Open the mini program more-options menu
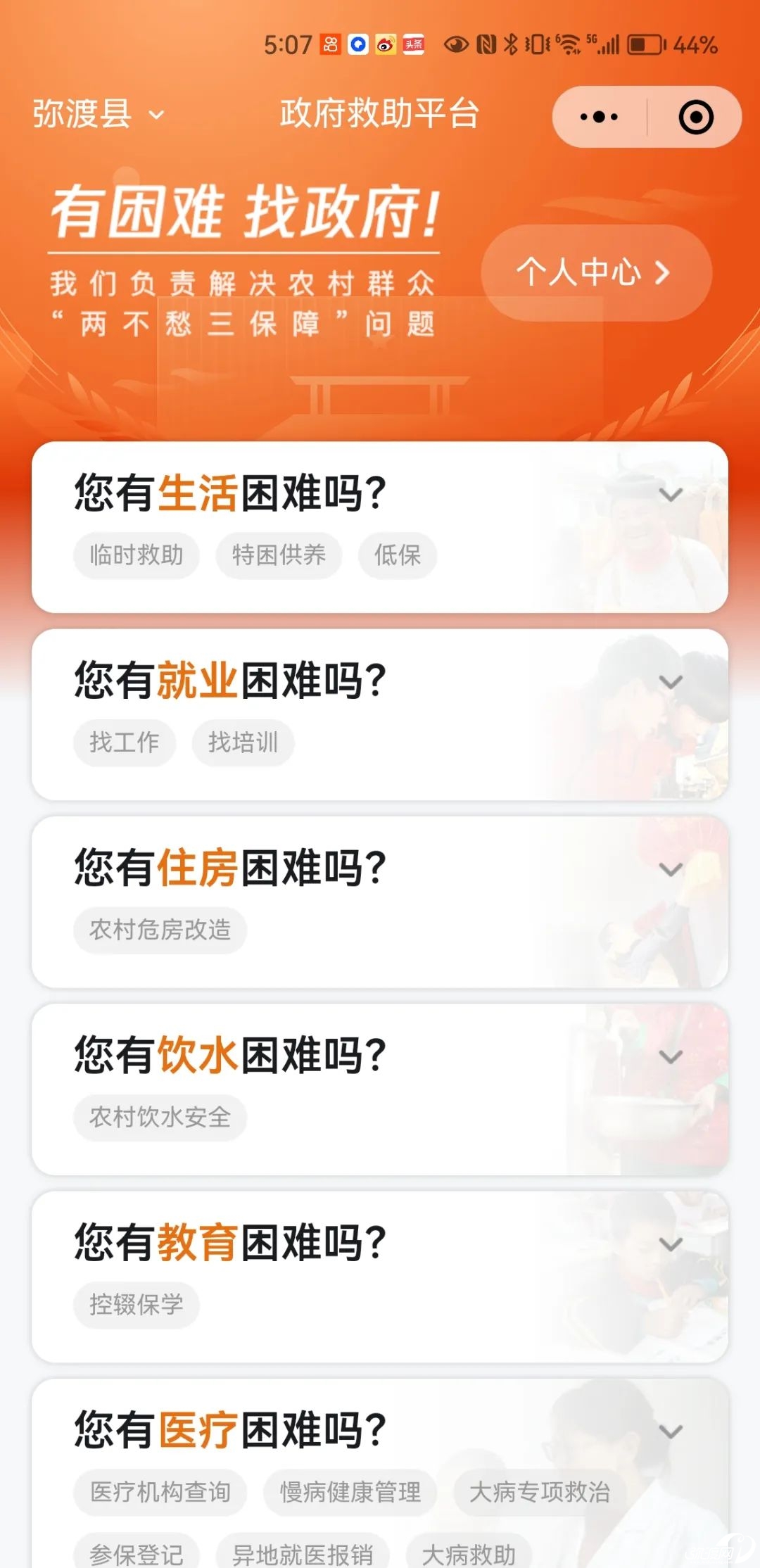This screenshot has width=760, height=1568. 599,117
